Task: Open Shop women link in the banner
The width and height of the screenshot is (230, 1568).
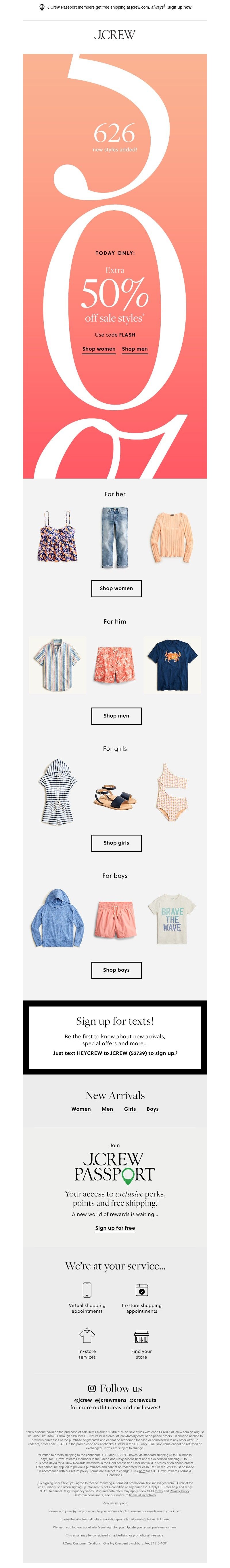Action: 99,349
